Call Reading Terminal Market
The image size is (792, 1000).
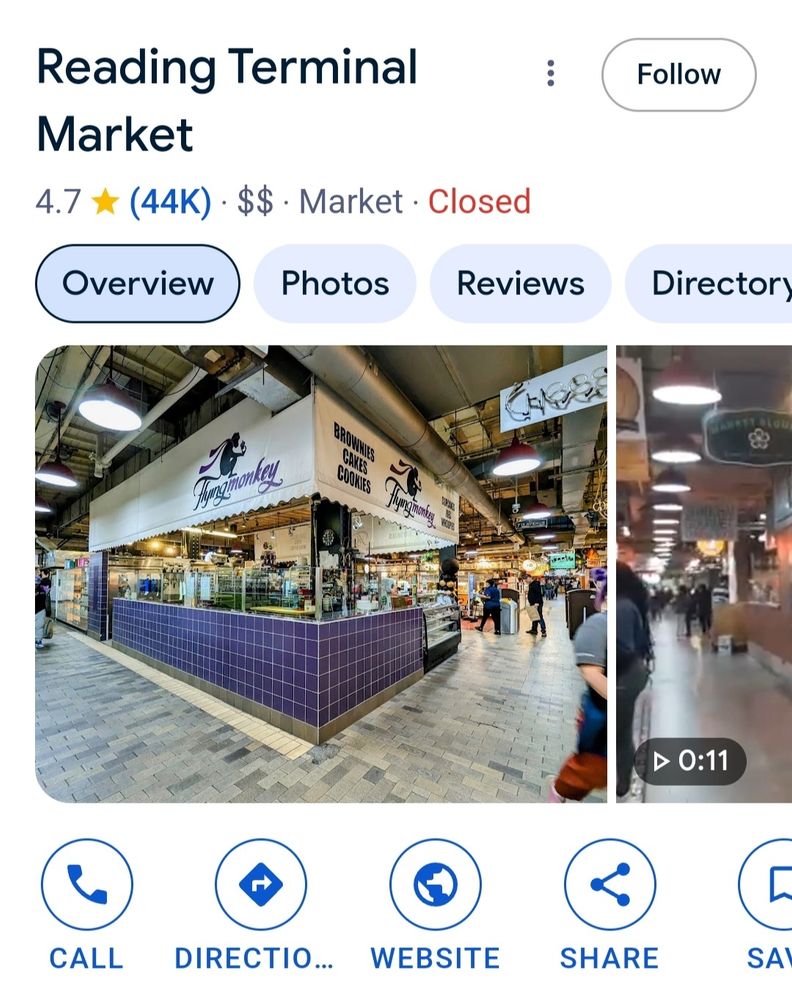(x=87, y=885)
